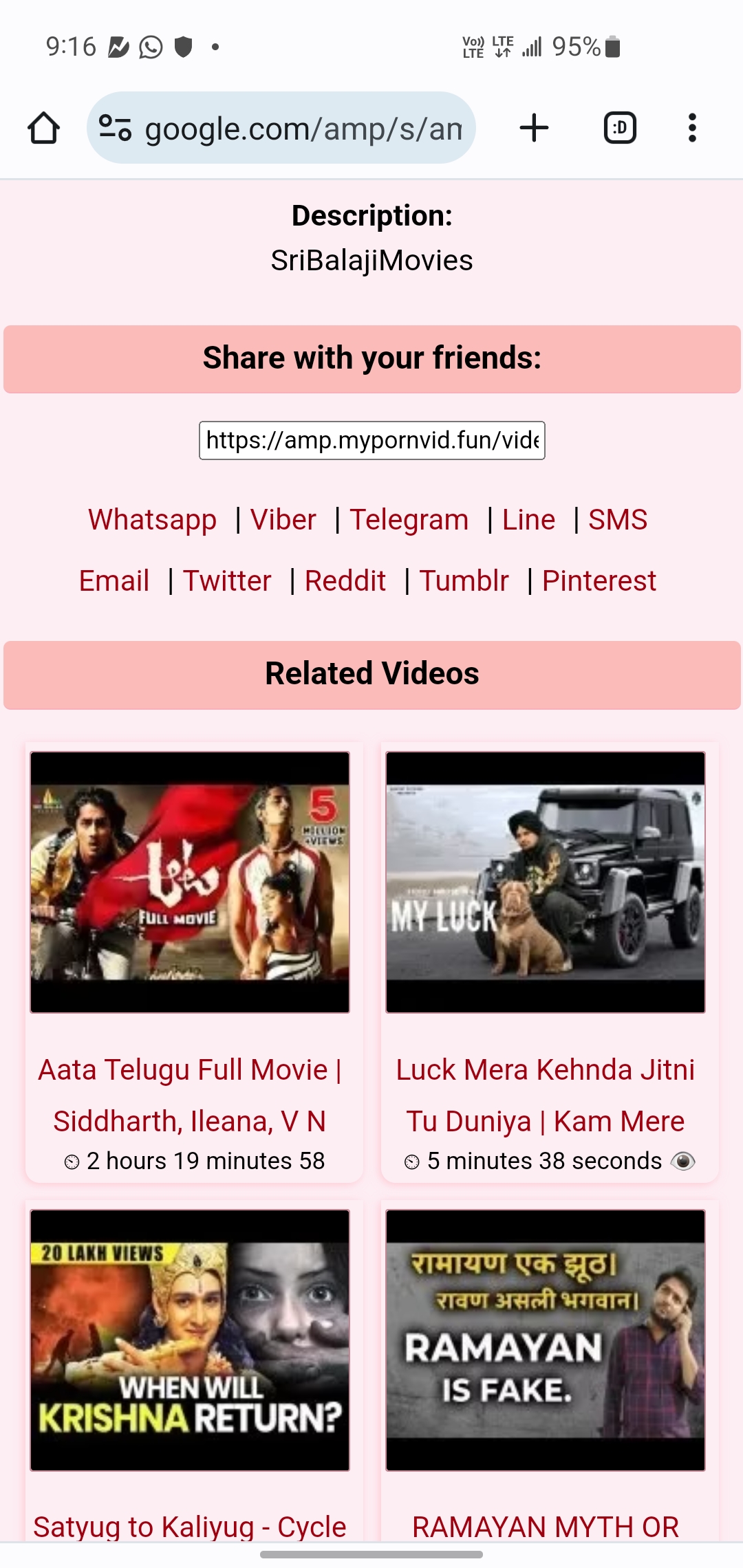This screenshot has width=743, height=1568.
Task: Open Aata Telugu Full Movie video
Action: 190,1070
